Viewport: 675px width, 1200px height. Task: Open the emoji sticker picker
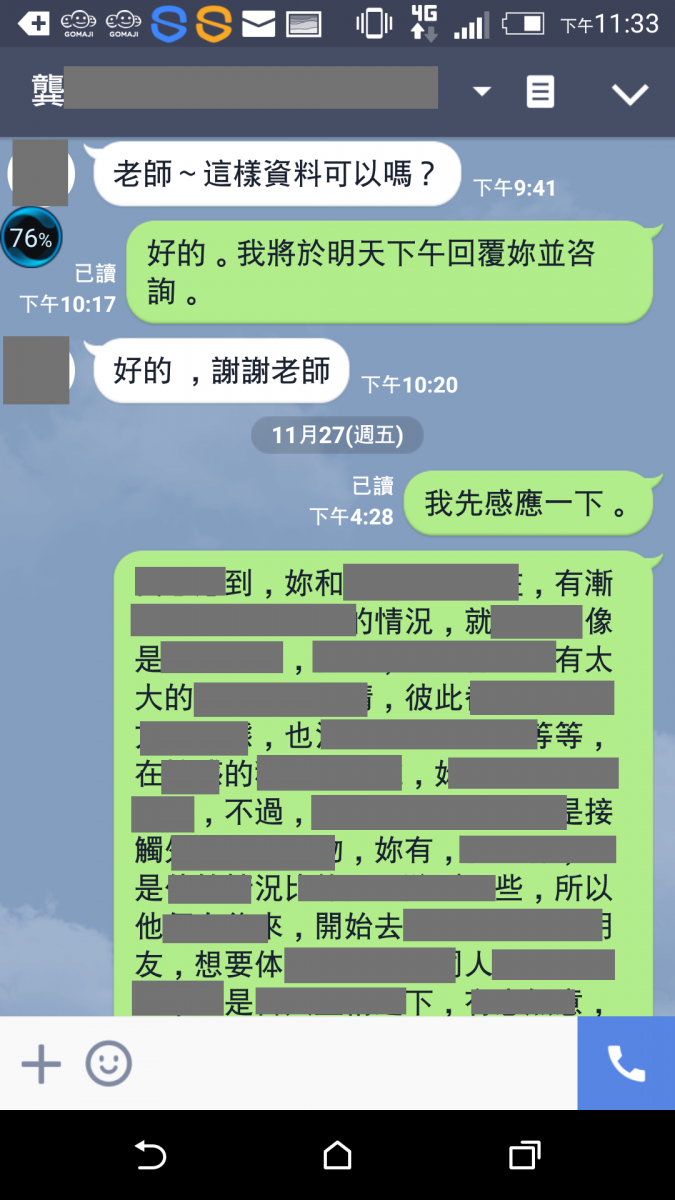point(108,1064)
